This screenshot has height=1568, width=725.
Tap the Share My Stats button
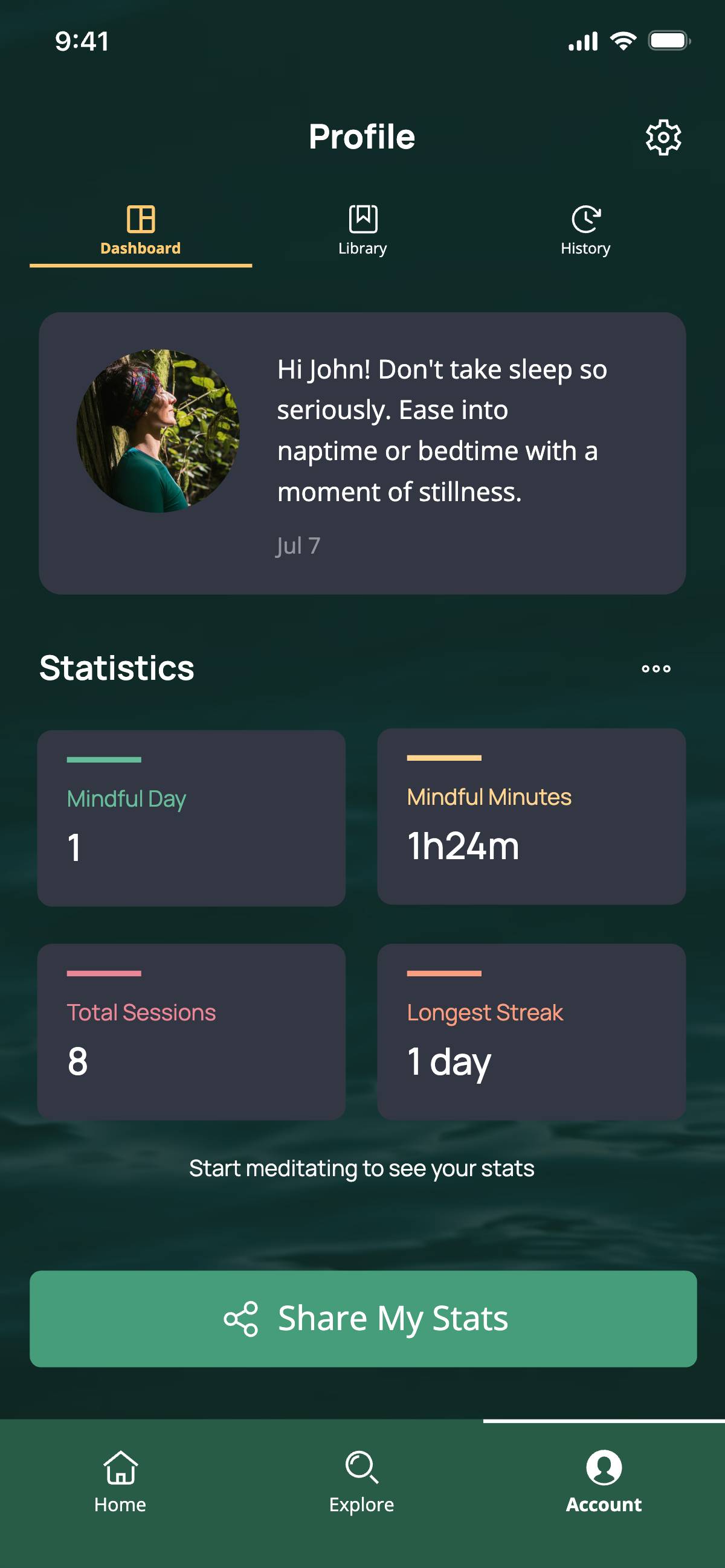363,1319
